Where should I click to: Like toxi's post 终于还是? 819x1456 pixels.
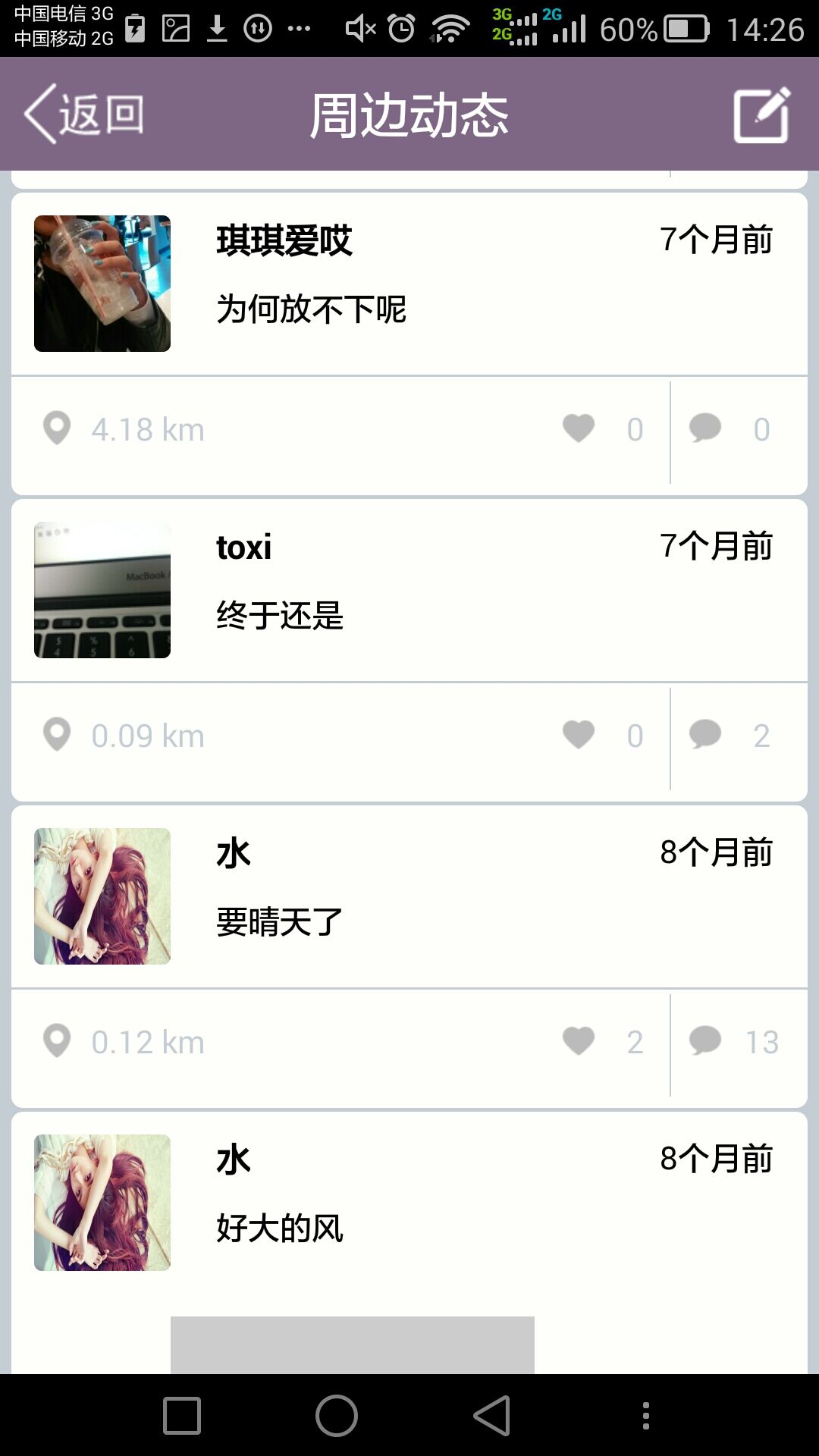(579, 735)
